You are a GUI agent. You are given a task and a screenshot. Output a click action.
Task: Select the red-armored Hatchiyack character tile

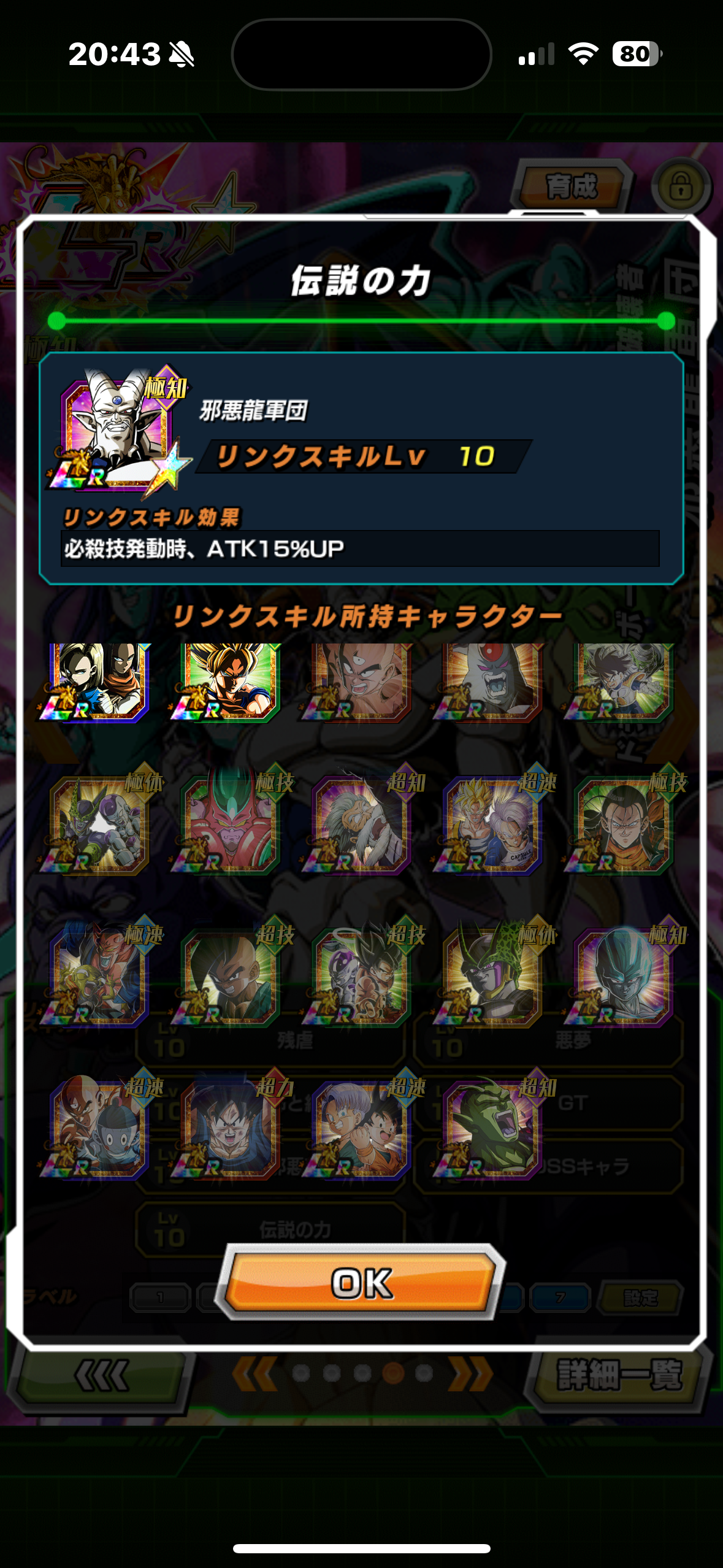[x=230, y=824]
